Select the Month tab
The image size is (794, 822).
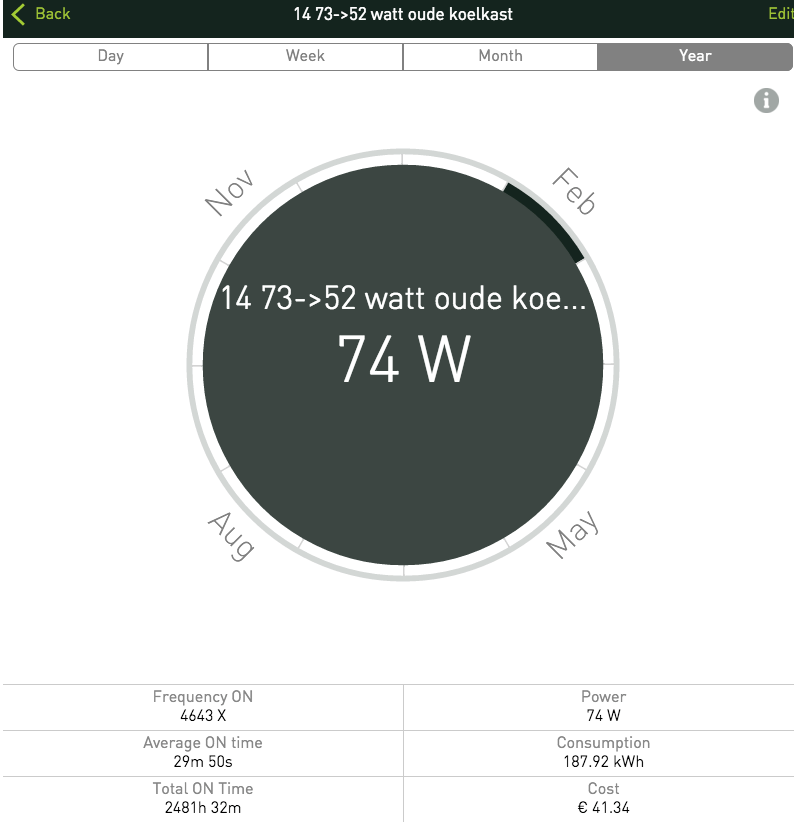coord(500,56)
